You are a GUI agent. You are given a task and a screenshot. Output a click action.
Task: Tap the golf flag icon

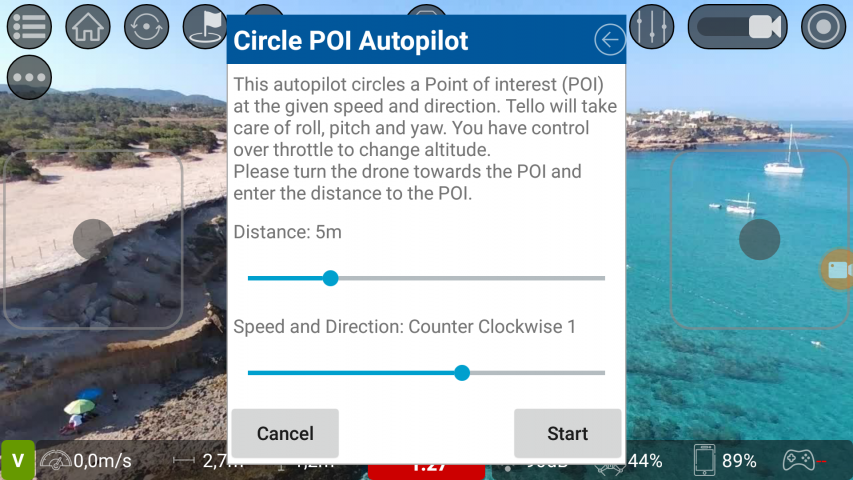click(x=205, y=26)
